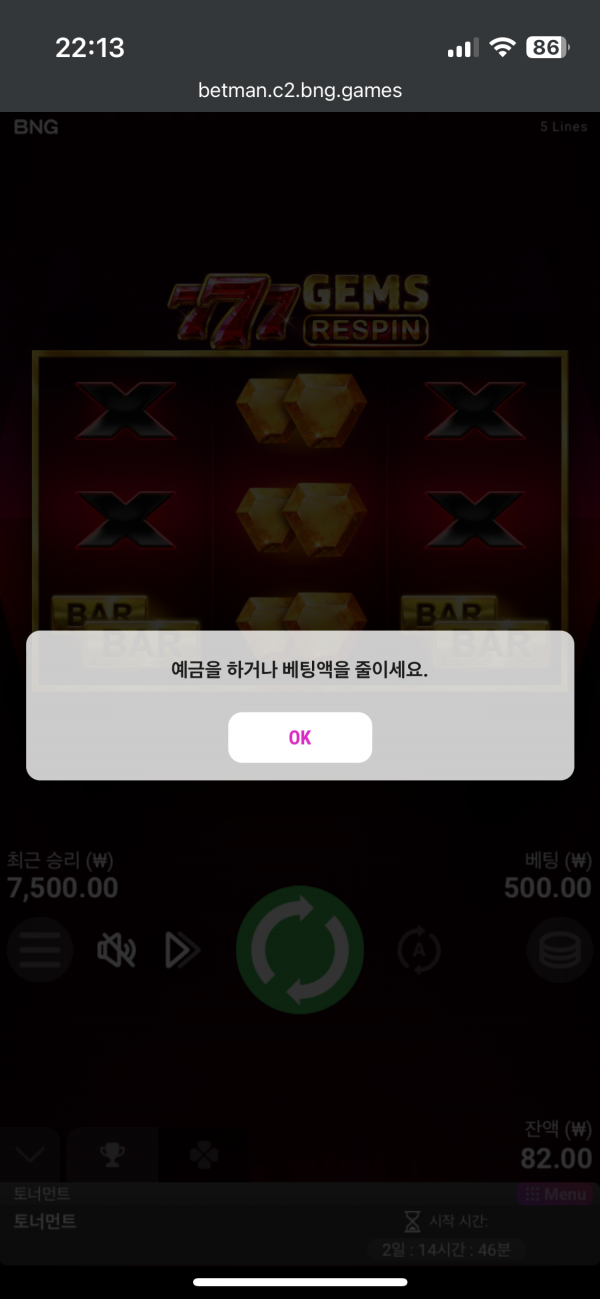Open the purple Menu button
Image resolution: width=600 pixels, height=1299 pixels.
(556, 1195)
